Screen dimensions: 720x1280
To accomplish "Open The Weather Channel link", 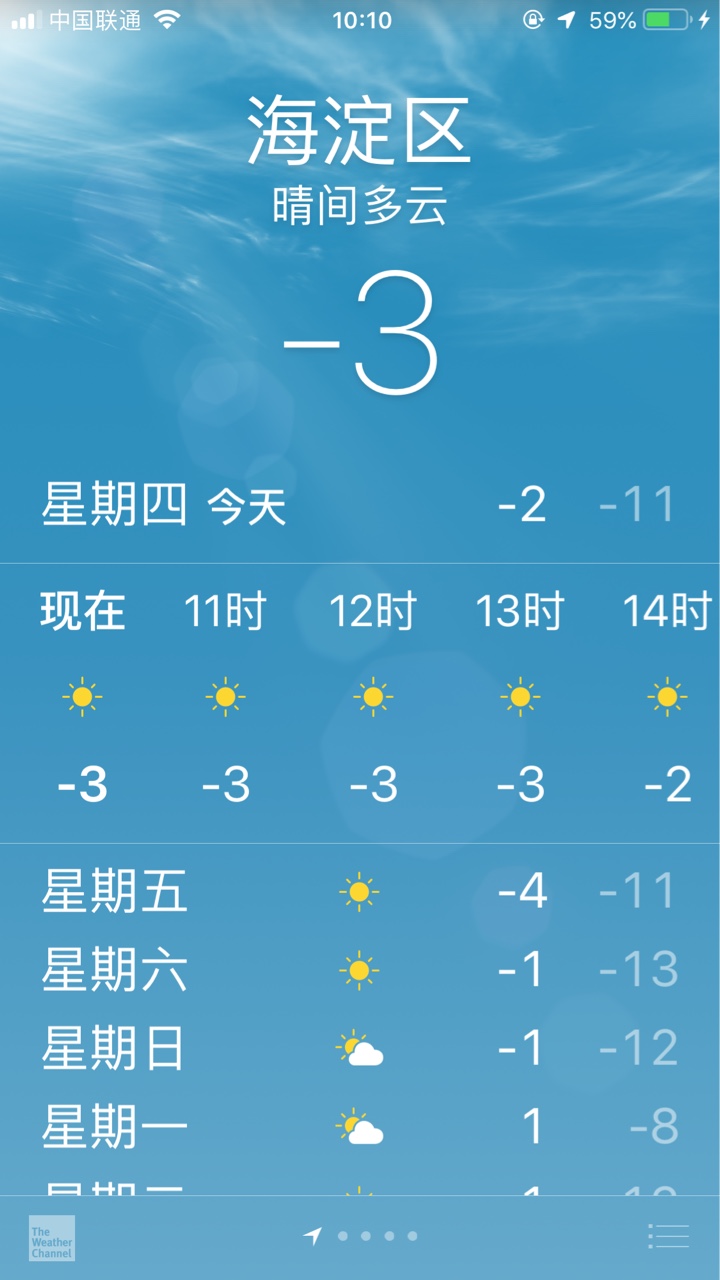I will click(x=52, y=1238).
